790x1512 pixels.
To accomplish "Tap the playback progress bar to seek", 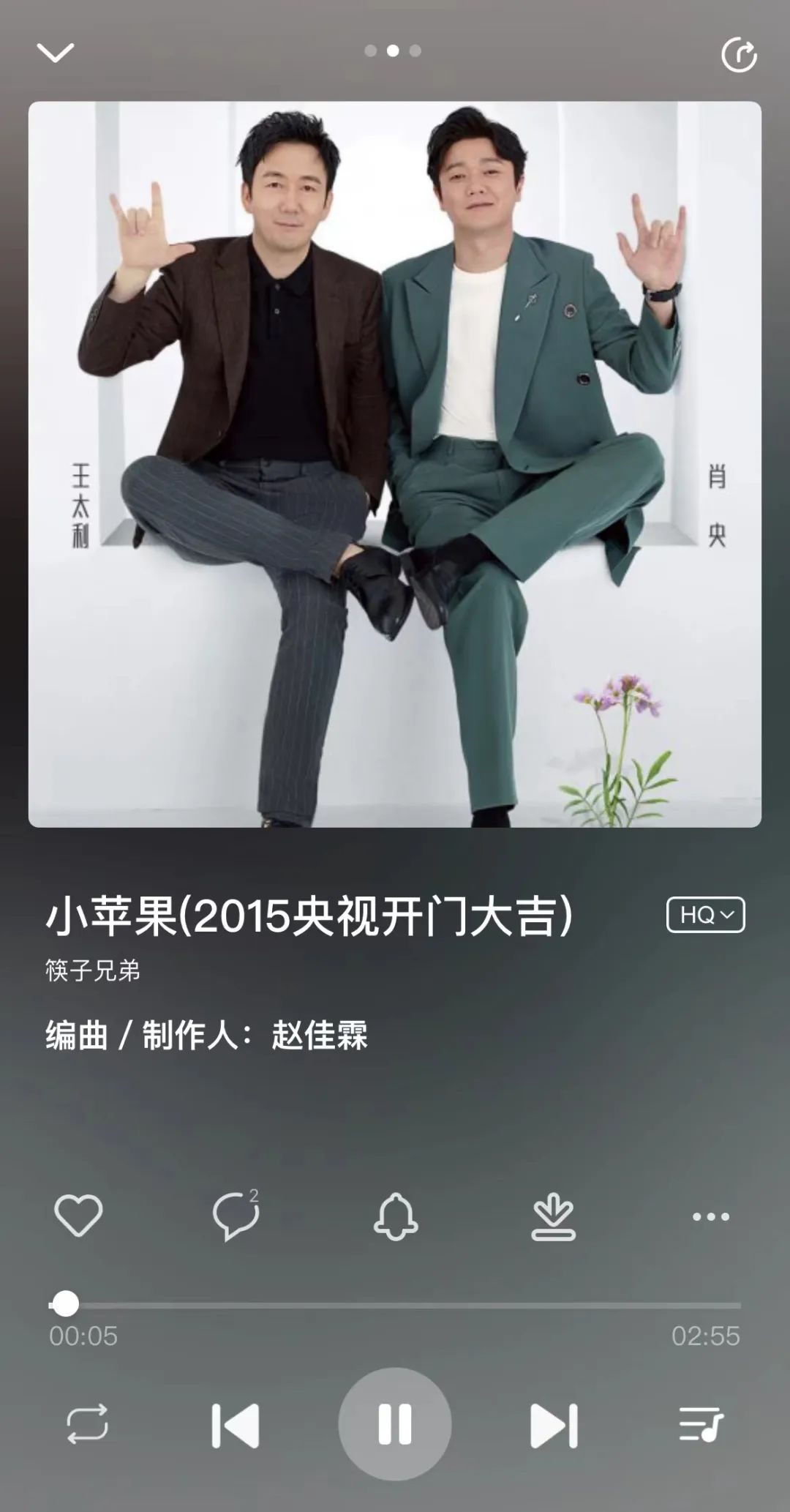I will (395, 1304).
